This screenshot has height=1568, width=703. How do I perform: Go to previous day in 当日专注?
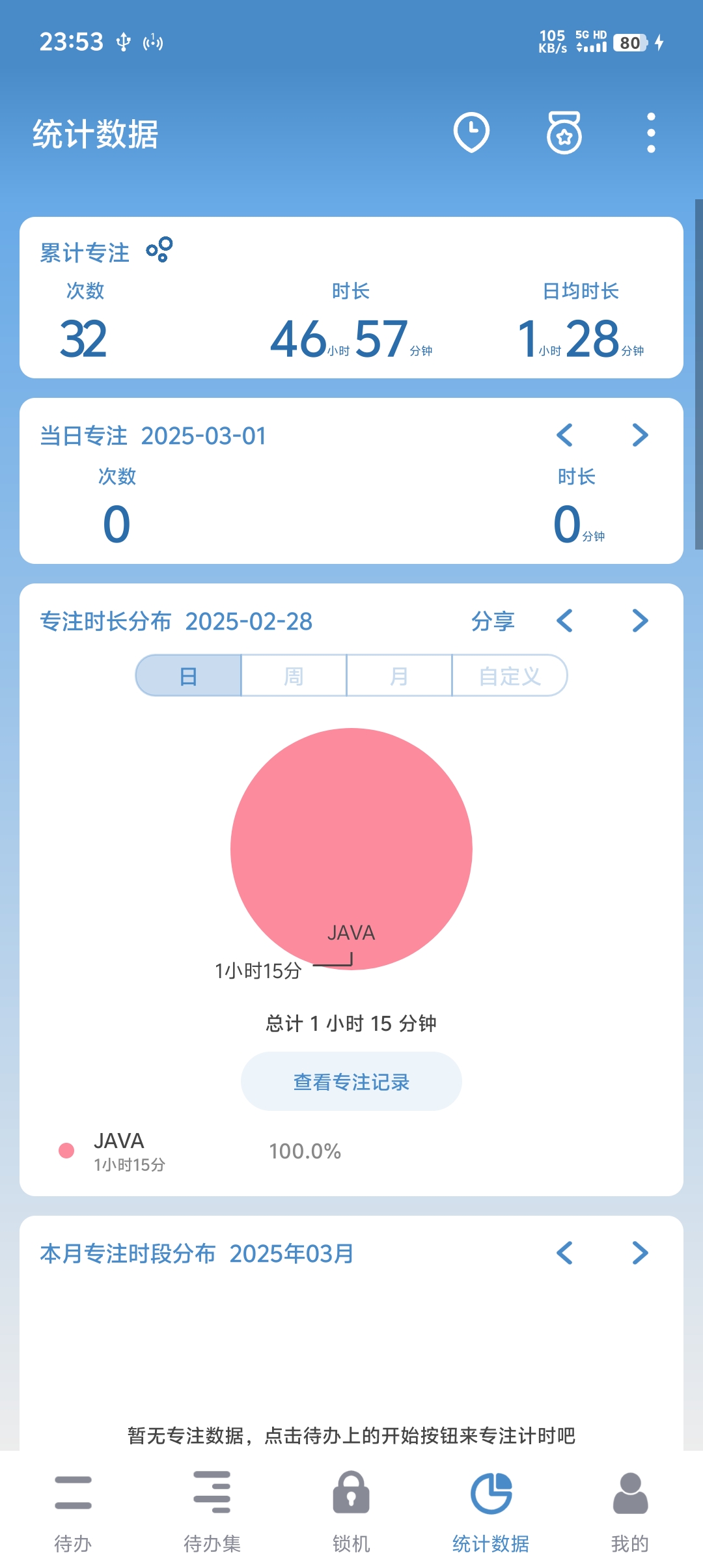565,435
